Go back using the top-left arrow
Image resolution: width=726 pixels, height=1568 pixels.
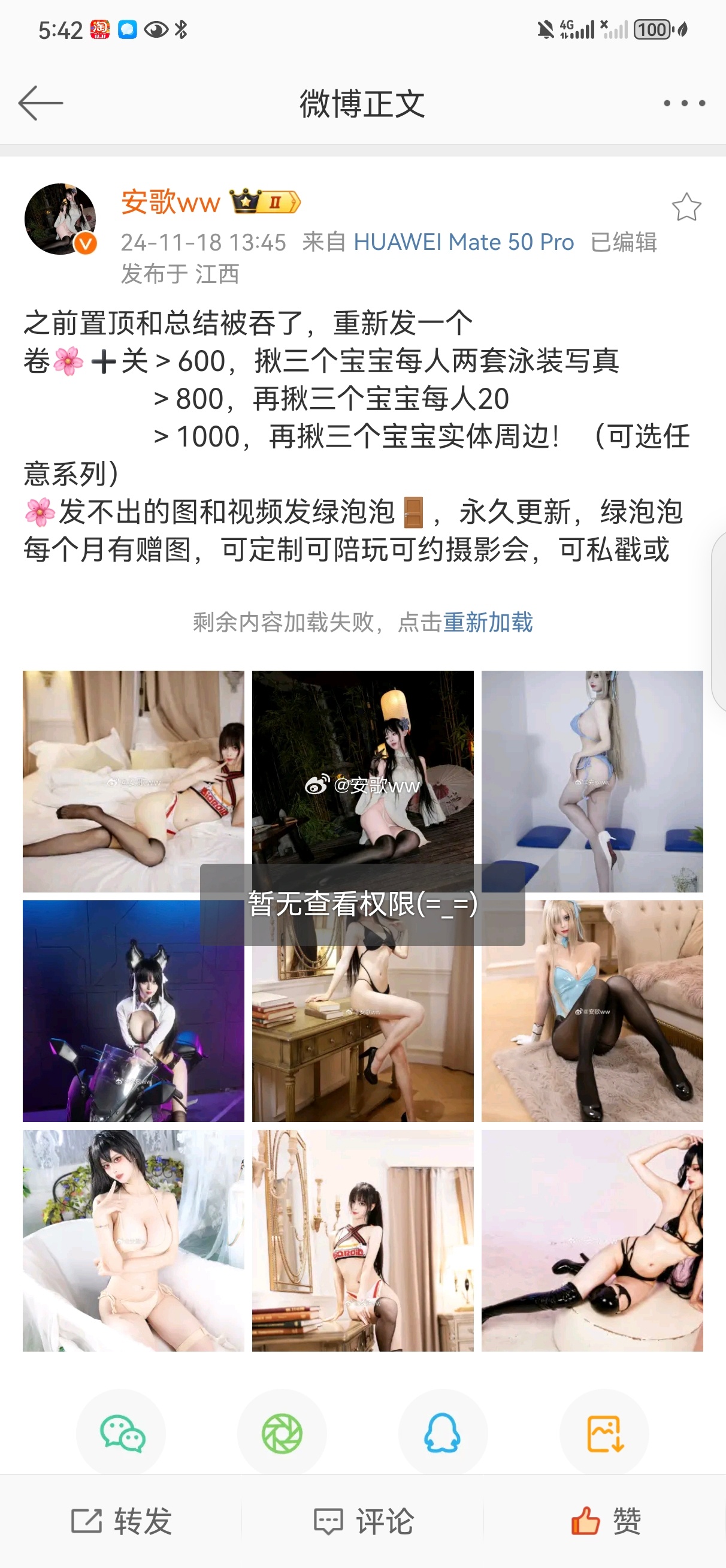coord(40,103)
